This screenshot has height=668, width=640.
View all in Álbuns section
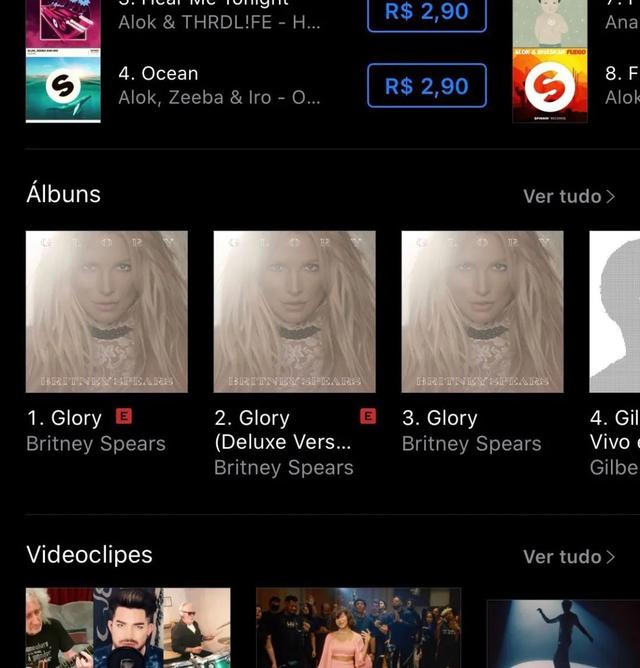pos(569,196)
